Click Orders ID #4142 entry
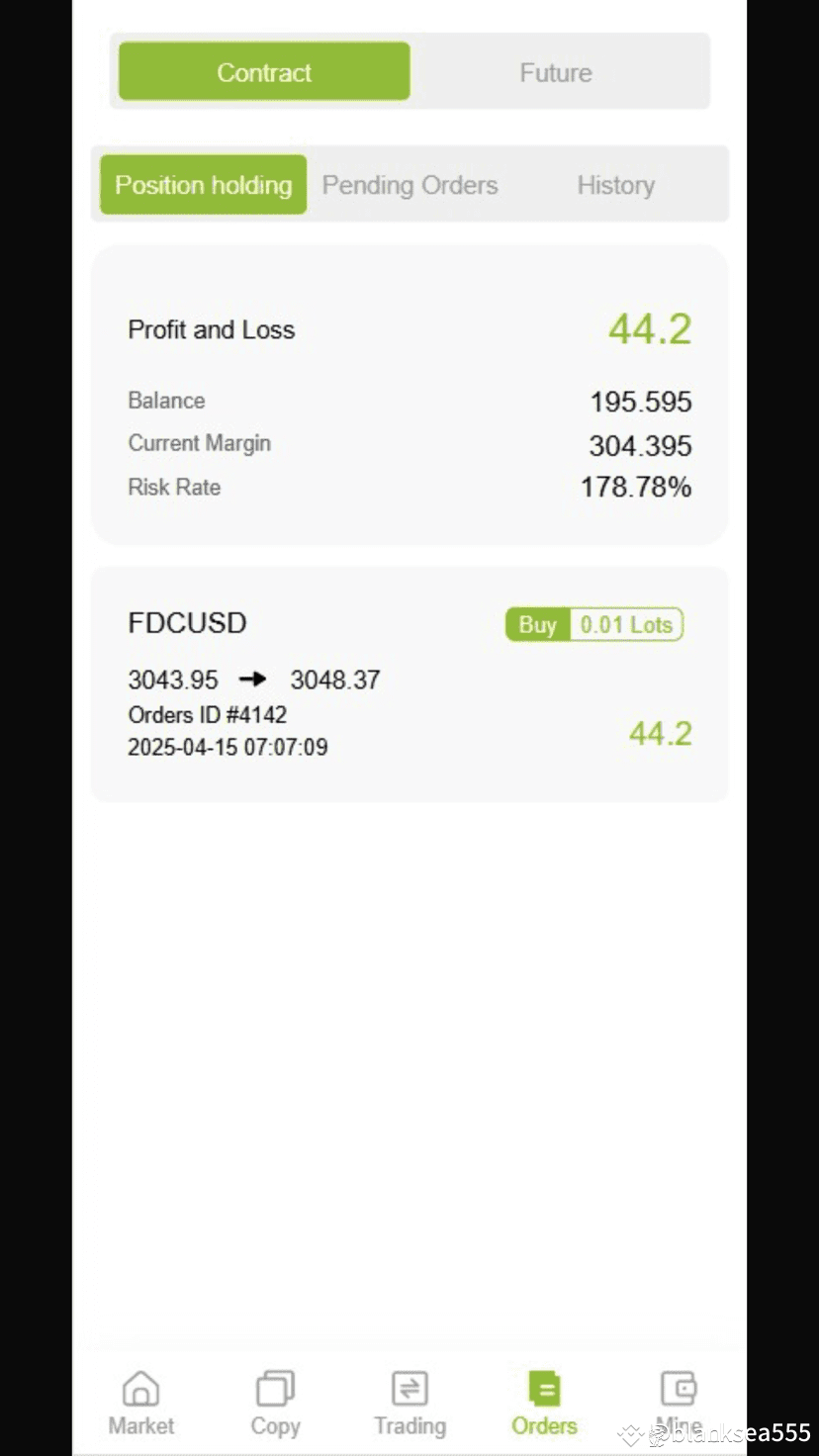Screen dimensions: 819x1456 click(x=208, y=714)
